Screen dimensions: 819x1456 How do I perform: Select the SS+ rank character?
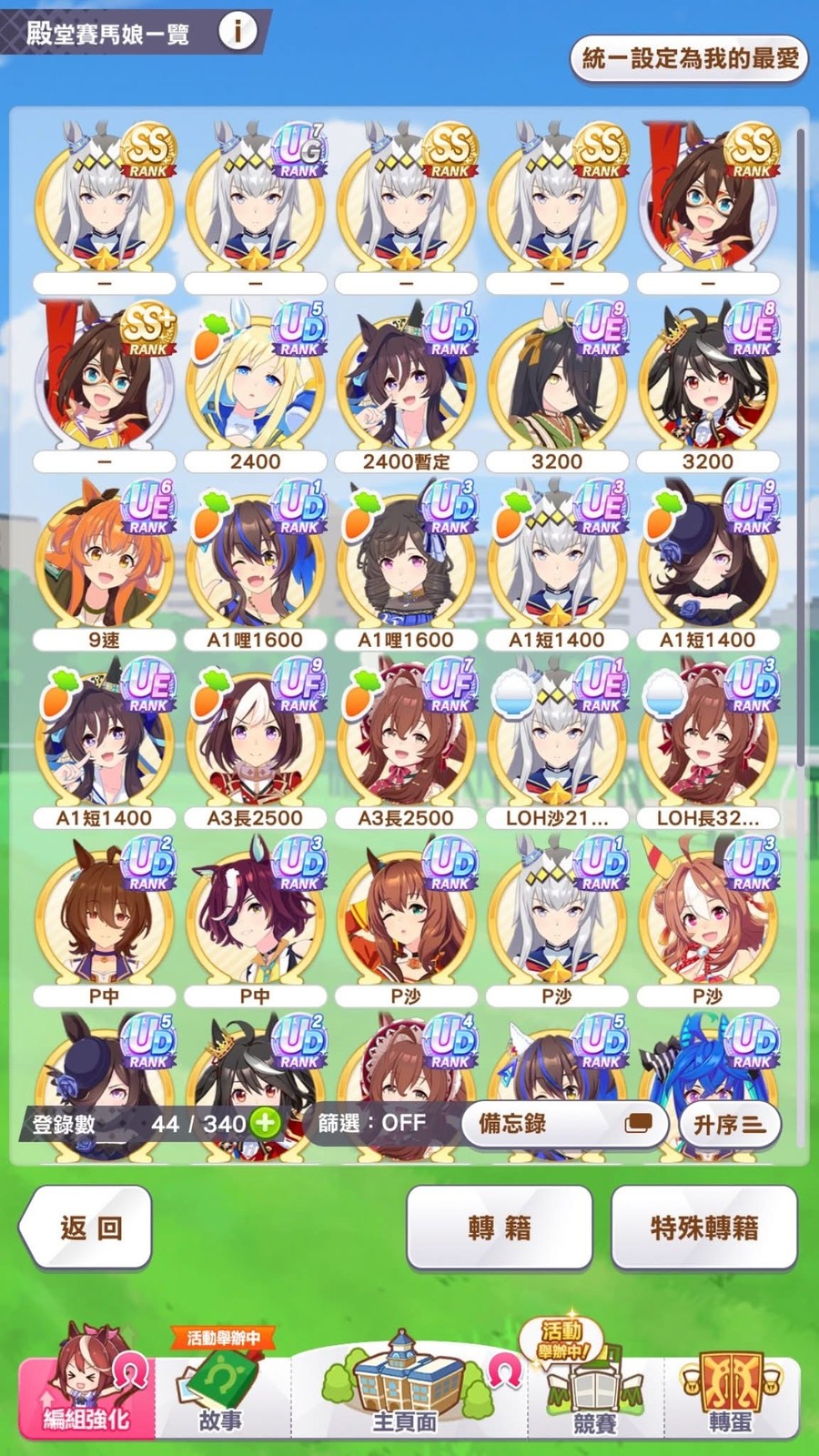(104, 382)
